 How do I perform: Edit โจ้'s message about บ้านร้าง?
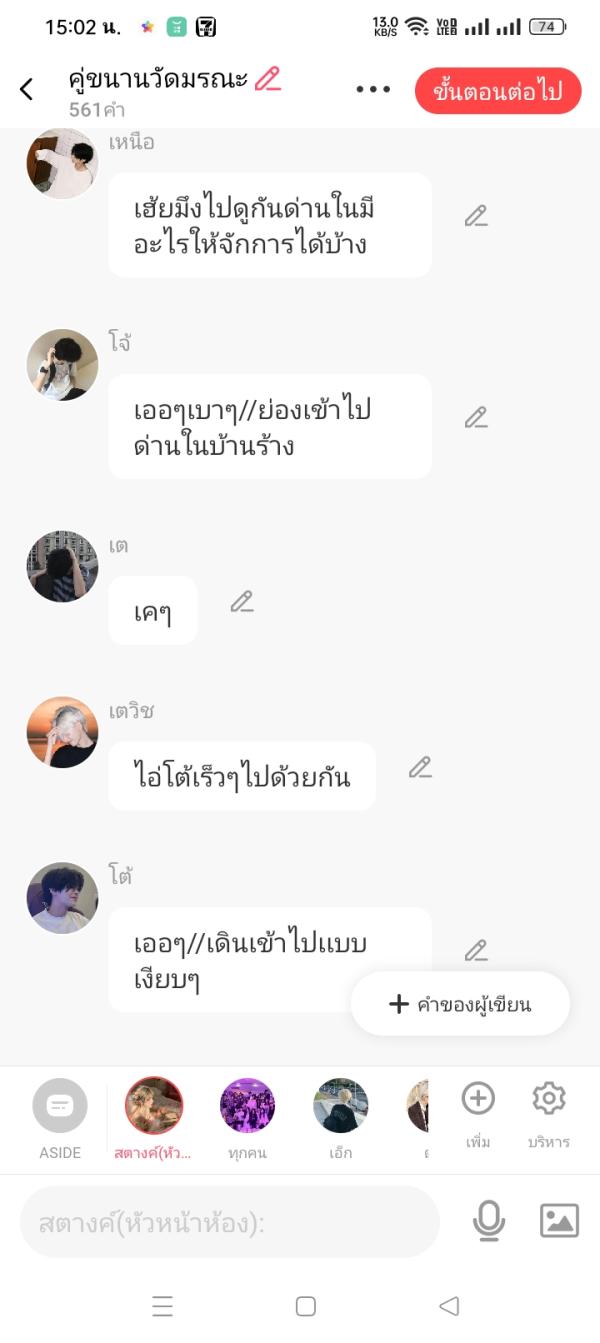pos(476,418)
